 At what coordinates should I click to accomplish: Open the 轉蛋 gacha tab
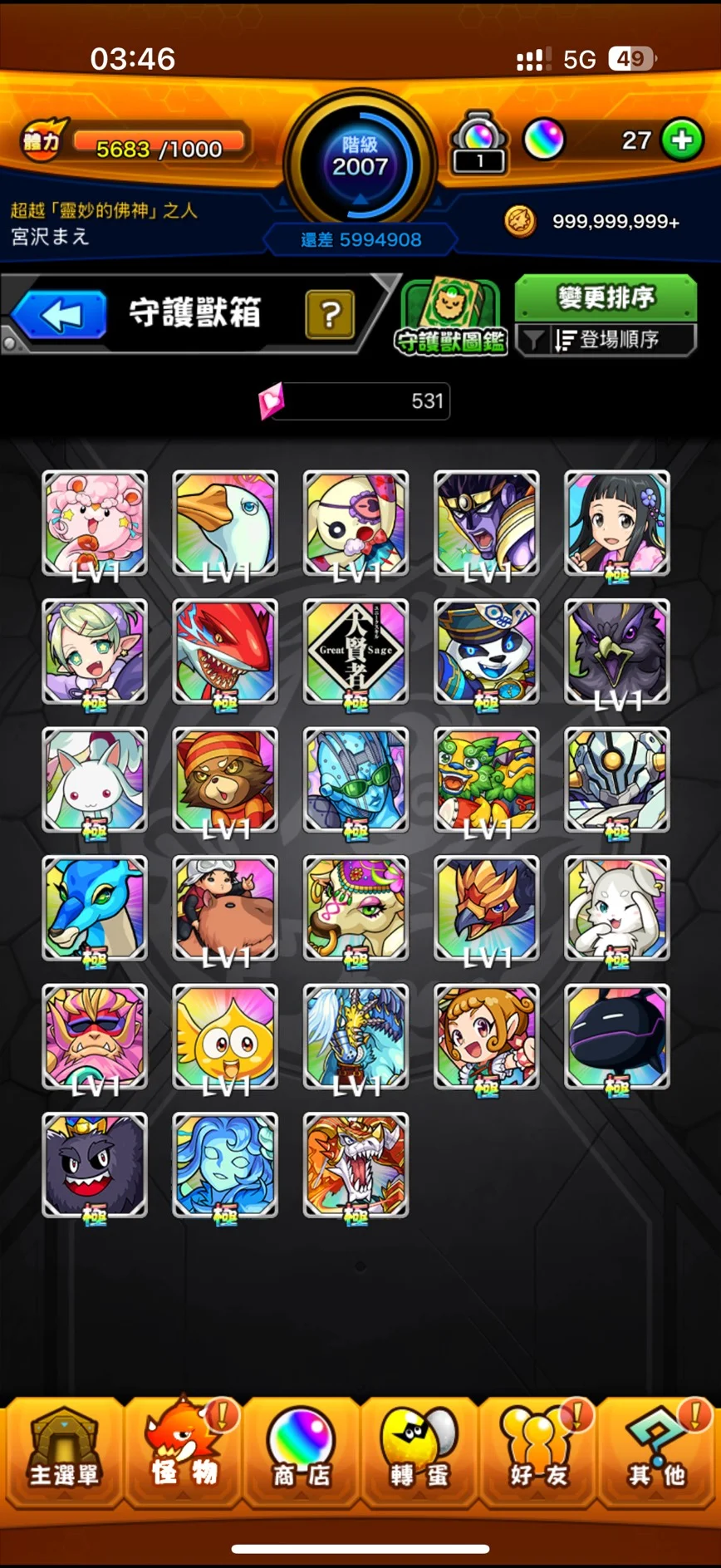pos(419,1452)
